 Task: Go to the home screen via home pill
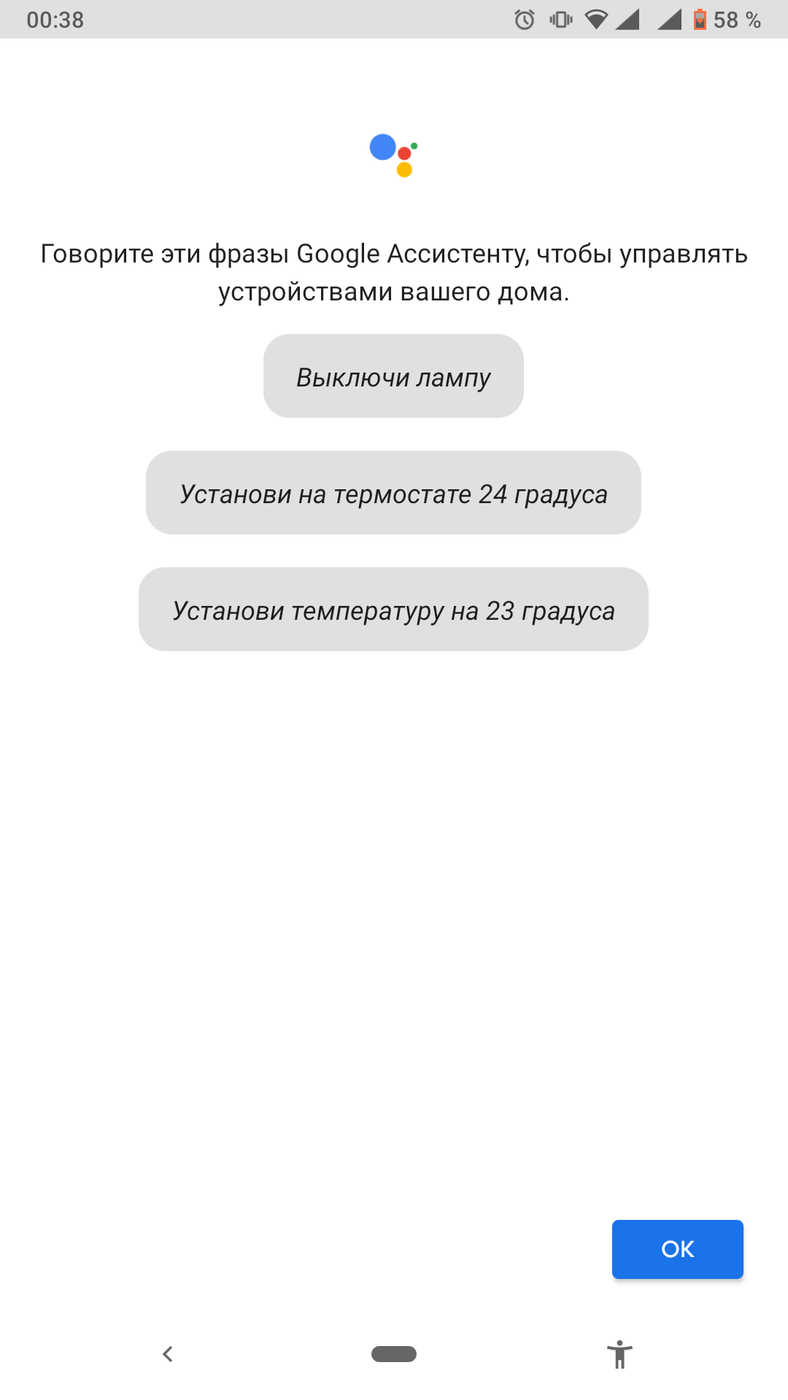(393, 1354)
